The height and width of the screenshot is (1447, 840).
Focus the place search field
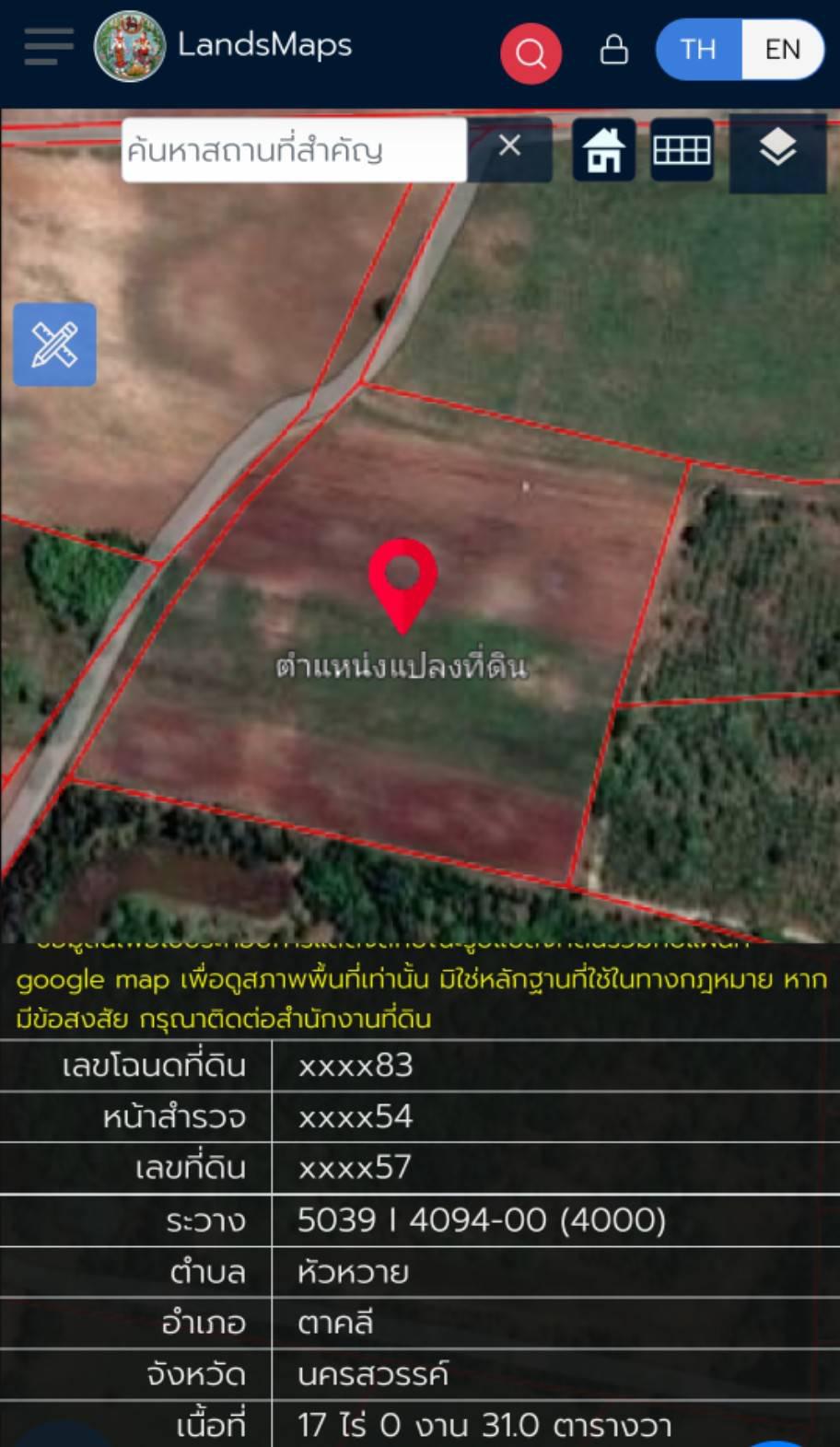coord(294,150)
